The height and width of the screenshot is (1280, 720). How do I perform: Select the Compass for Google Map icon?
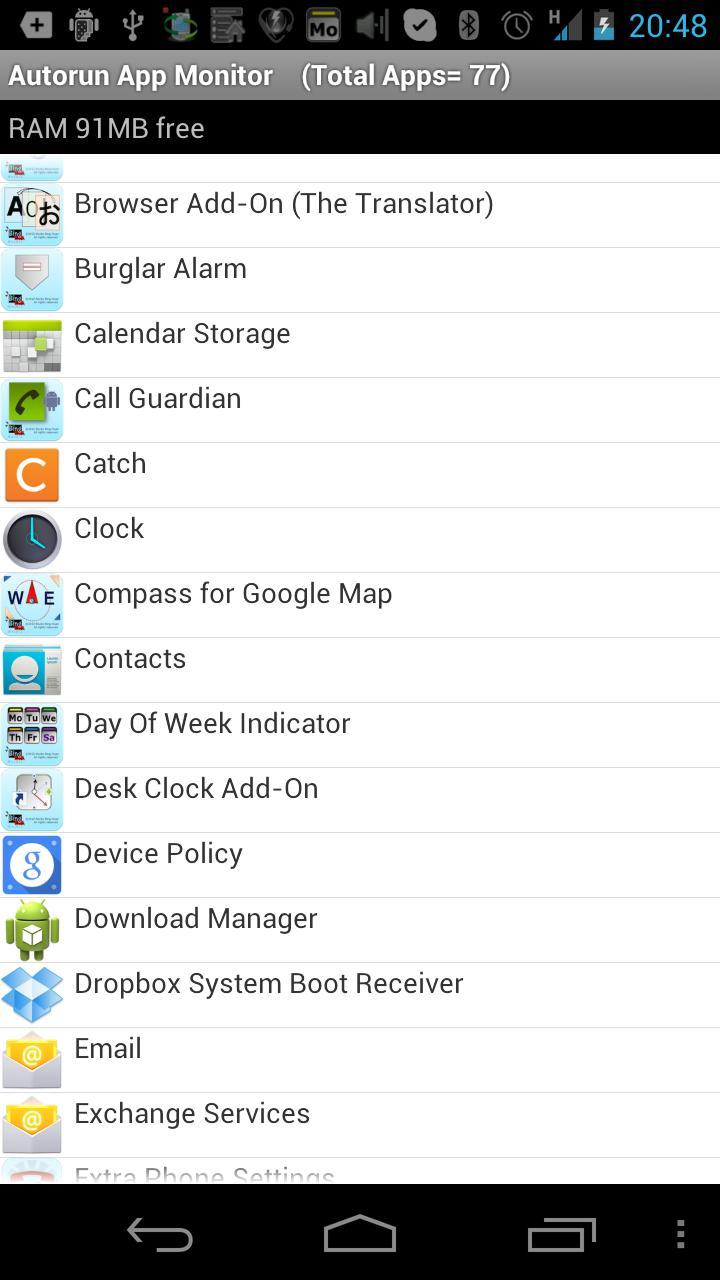click(32, 605)
